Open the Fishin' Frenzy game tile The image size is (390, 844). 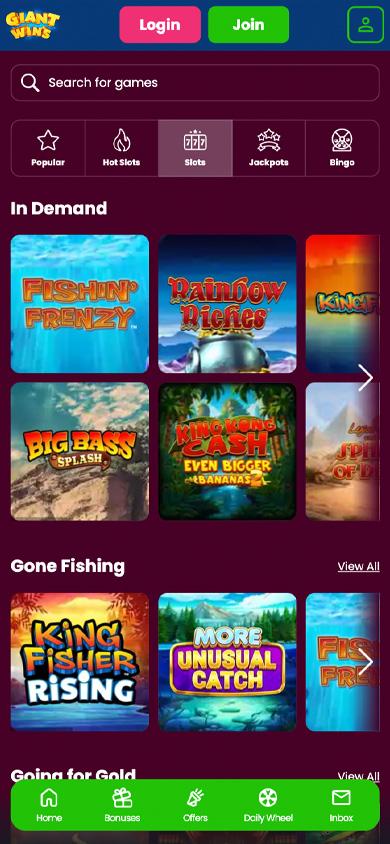(80, 304)
